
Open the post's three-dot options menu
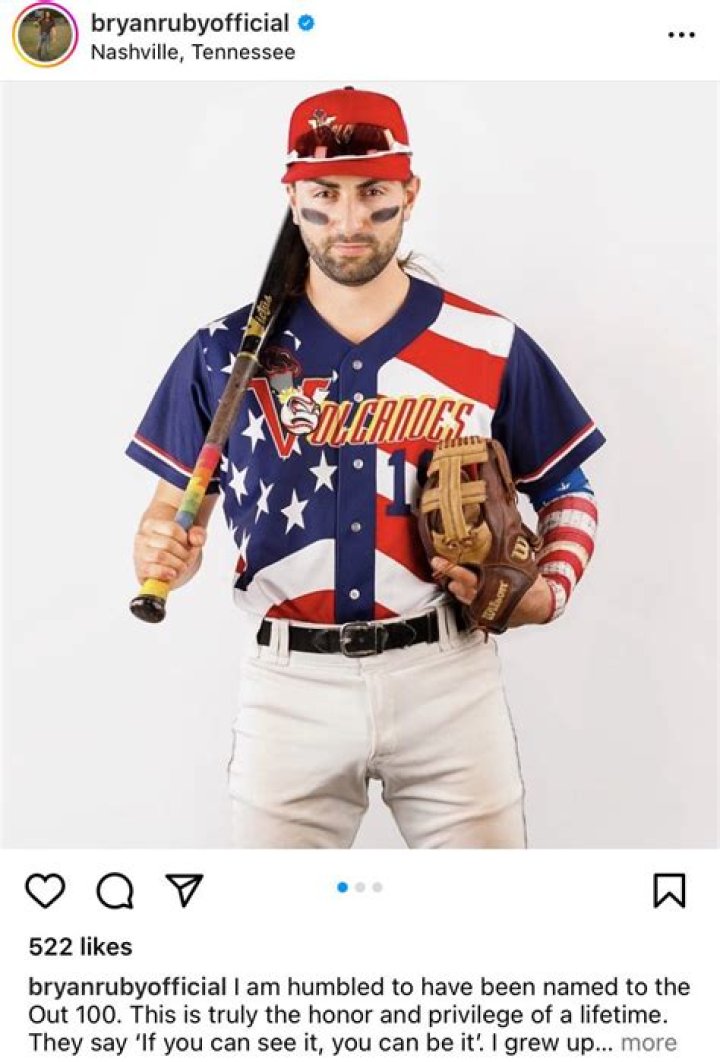click(680, 34)
